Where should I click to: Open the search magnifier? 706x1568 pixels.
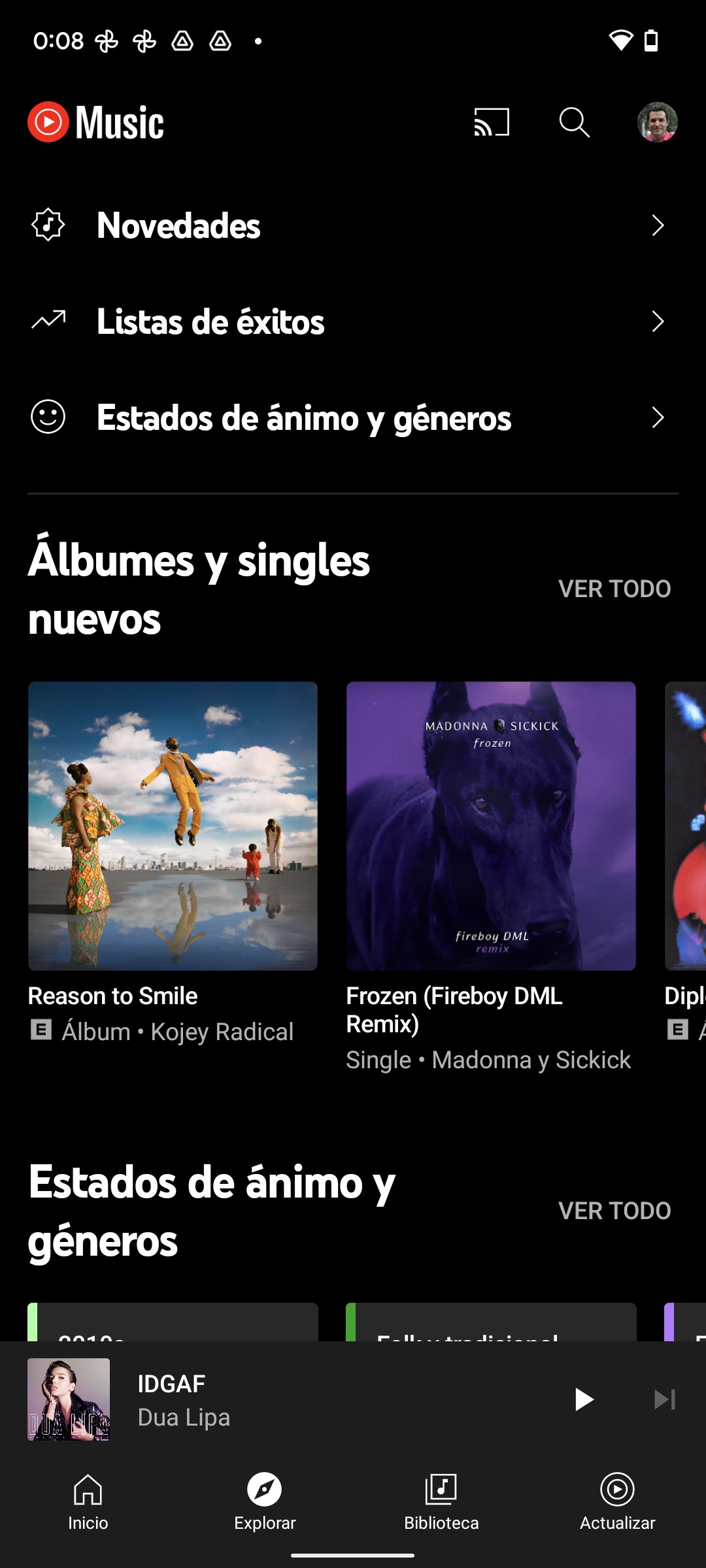click(x=575, y=122)
